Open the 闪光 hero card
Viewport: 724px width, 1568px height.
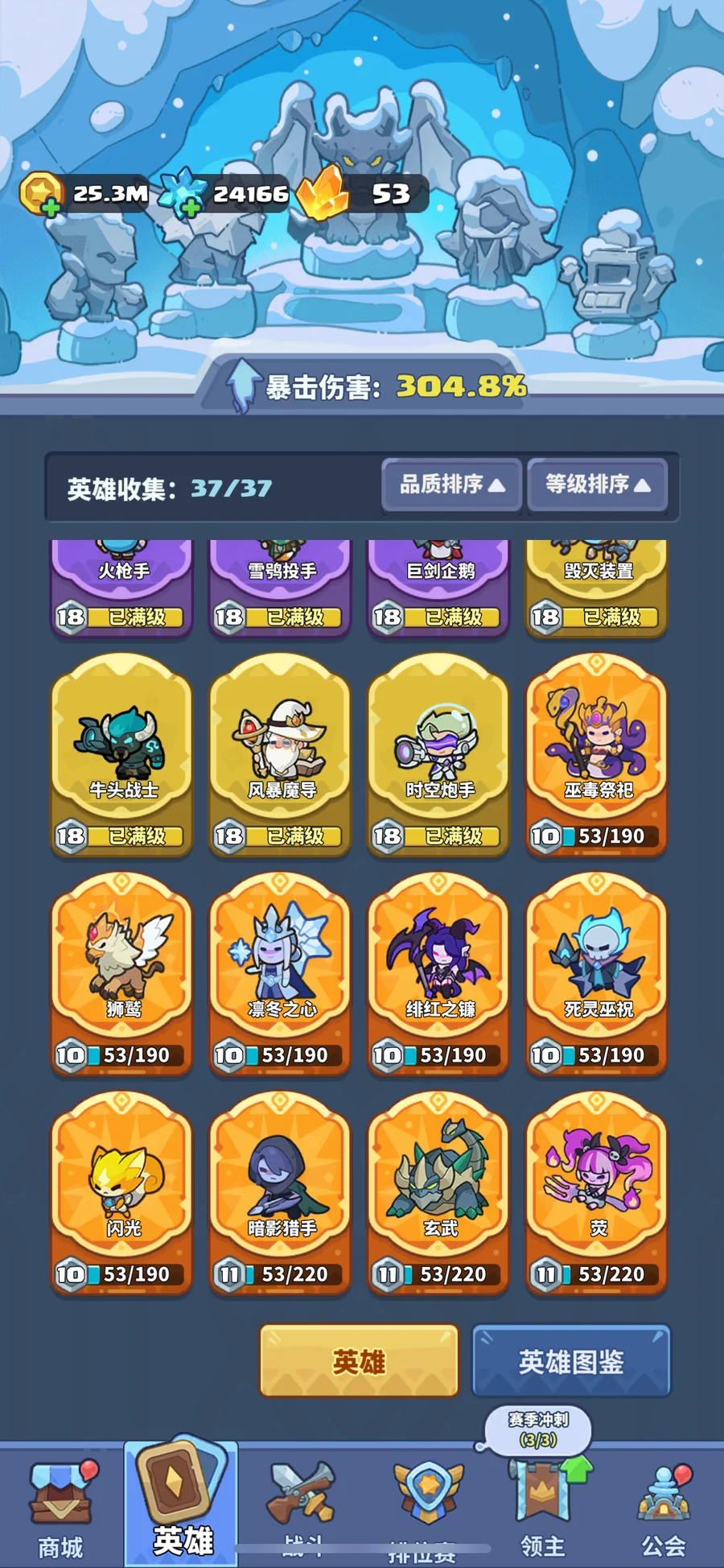pos(121,1193)
